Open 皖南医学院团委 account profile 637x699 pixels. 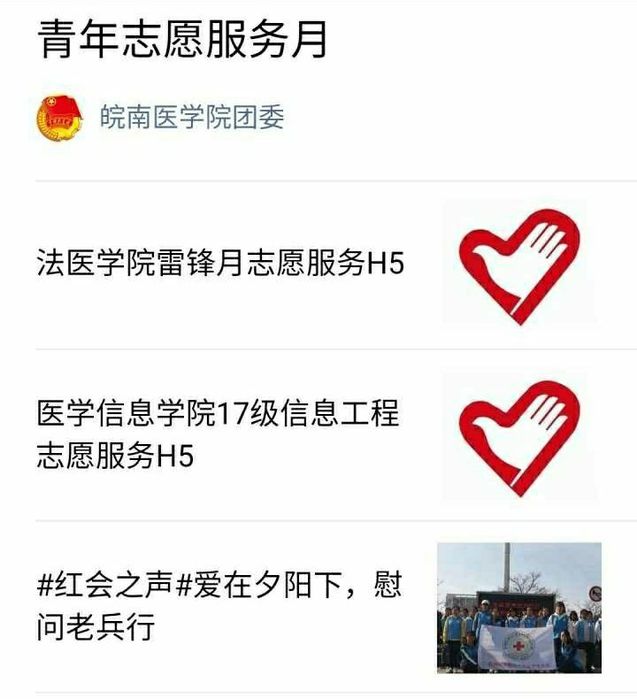coord(192,117)
